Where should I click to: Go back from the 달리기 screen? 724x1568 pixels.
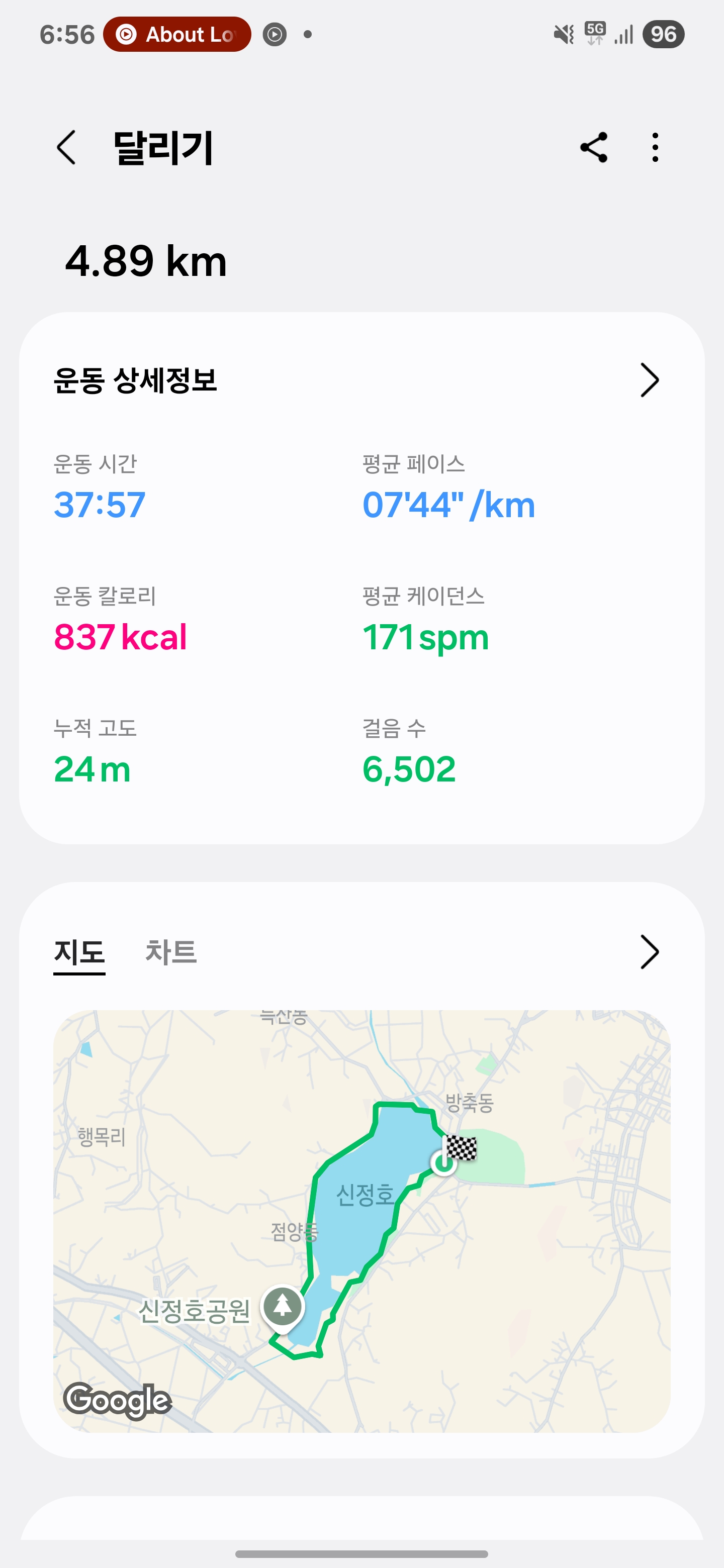click(66, 147)
